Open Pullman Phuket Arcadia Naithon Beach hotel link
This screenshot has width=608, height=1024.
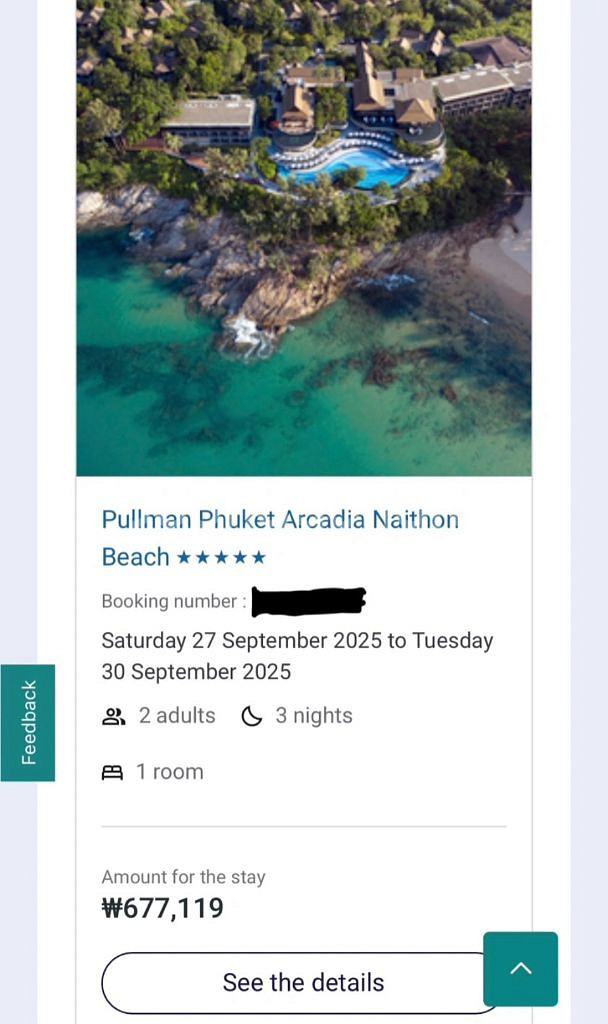[280, 520]
